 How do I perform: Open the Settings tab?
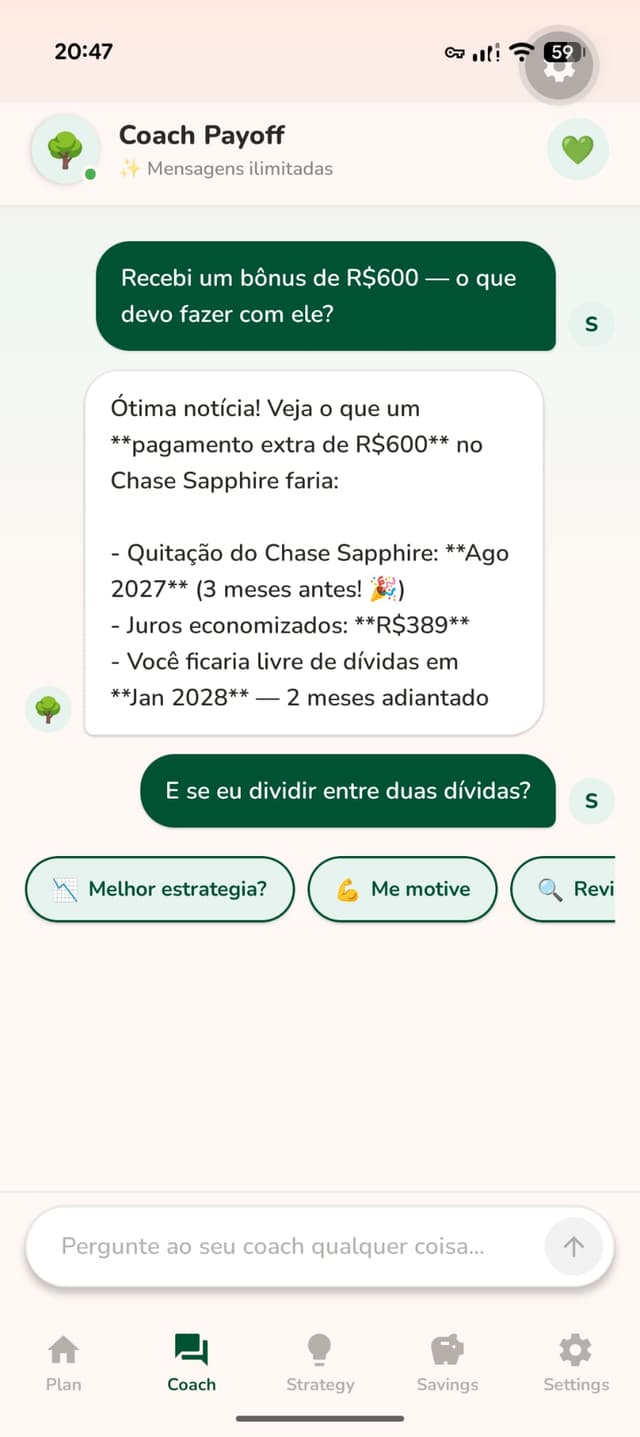pos(575,1364)
